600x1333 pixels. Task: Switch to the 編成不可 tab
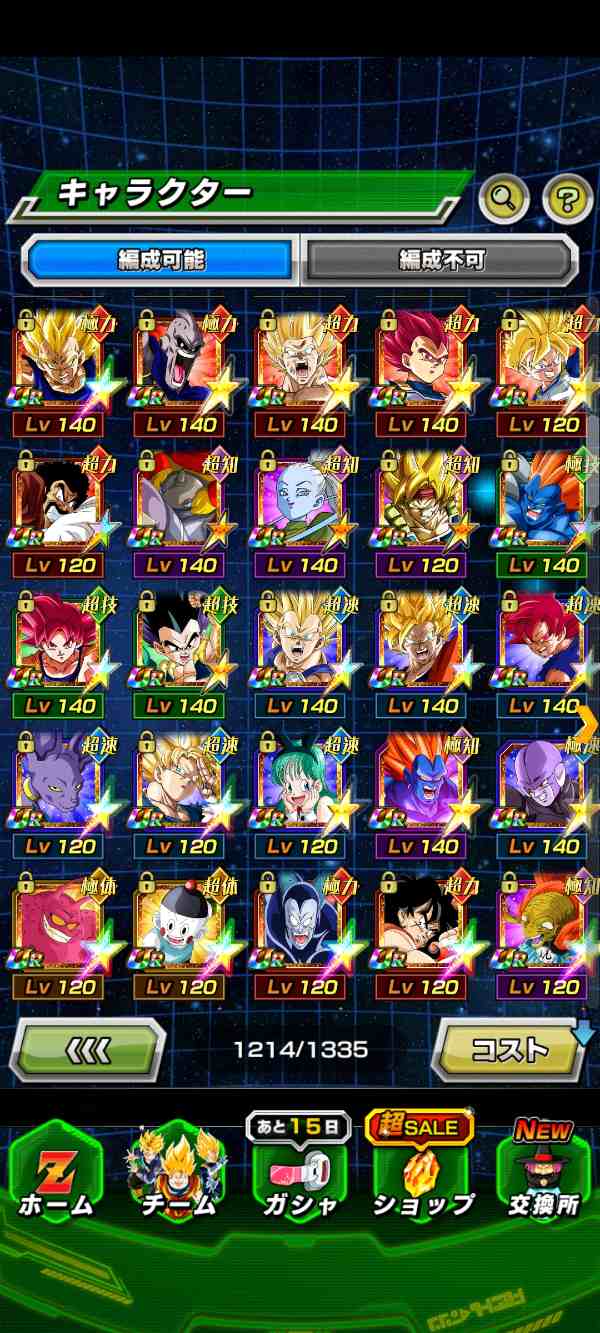441,260
